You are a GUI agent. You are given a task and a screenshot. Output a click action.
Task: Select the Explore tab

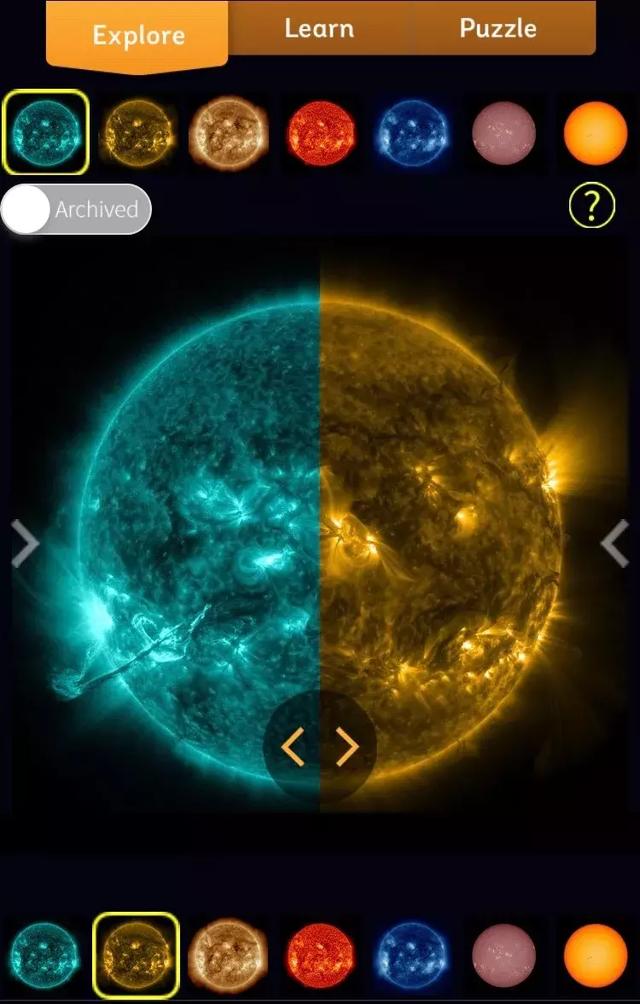coord(138,36)
